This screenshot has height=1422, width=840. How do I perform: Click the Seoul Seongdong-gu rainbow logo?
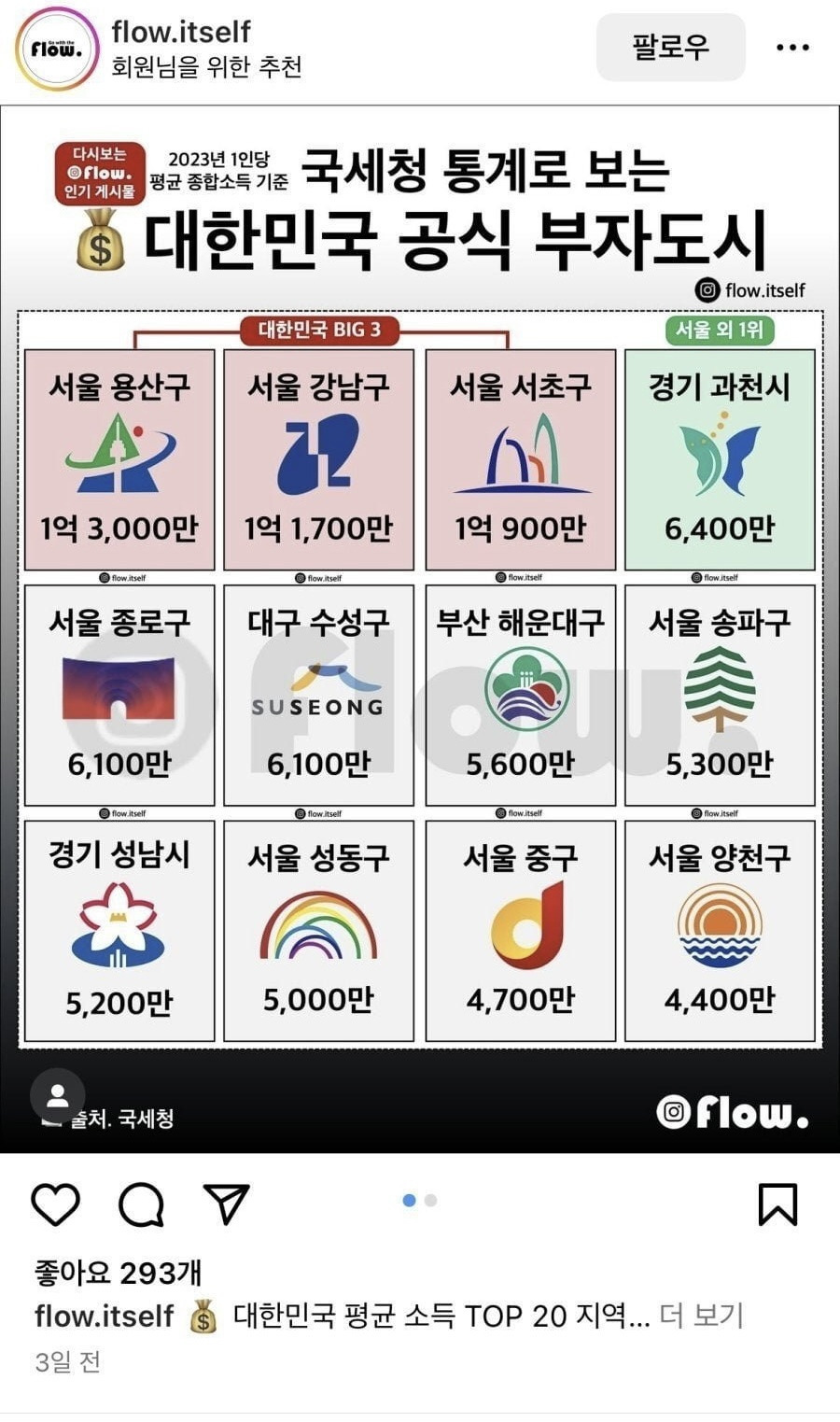tap(319, 924)
